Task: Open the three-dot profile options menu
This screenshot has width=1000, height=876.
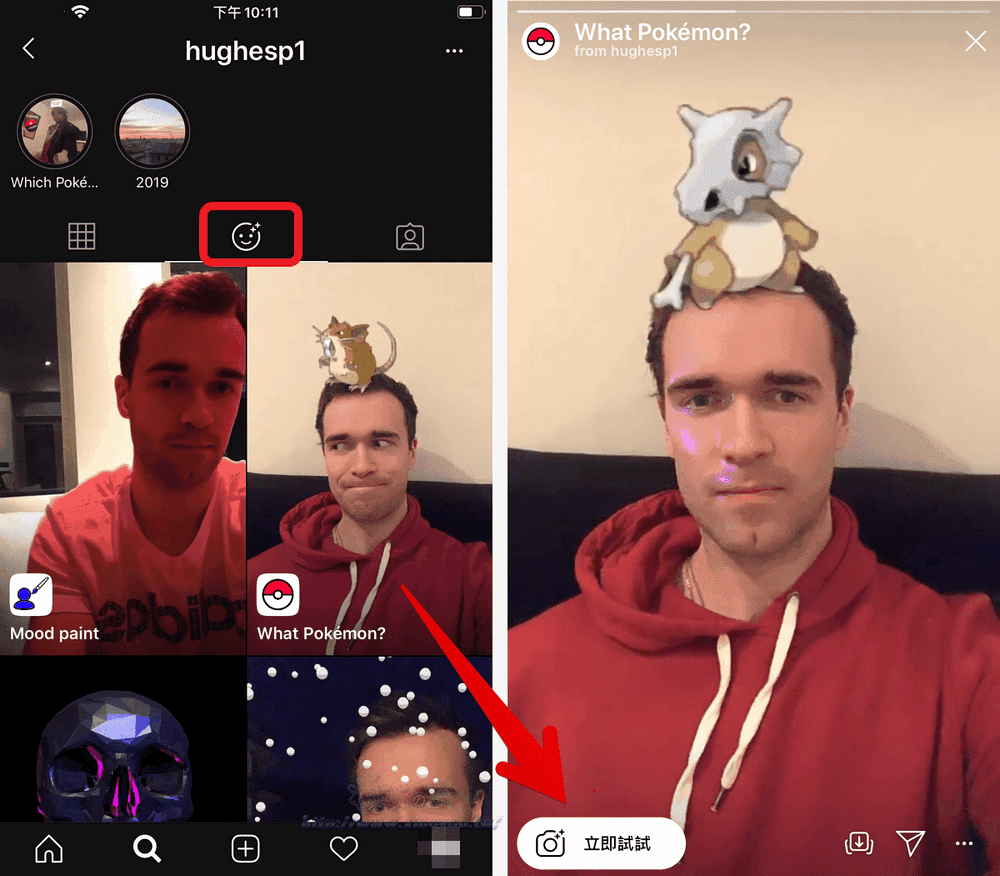Action: point(454,51)
